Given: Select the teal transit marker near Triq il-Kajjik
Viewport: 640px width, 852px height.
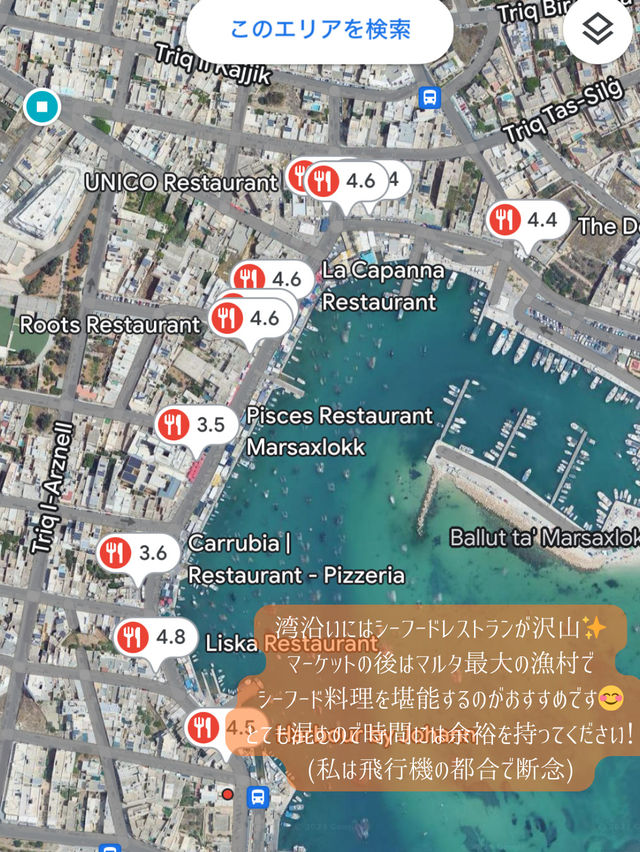Looking at the screenshot, I should point(42,106).
